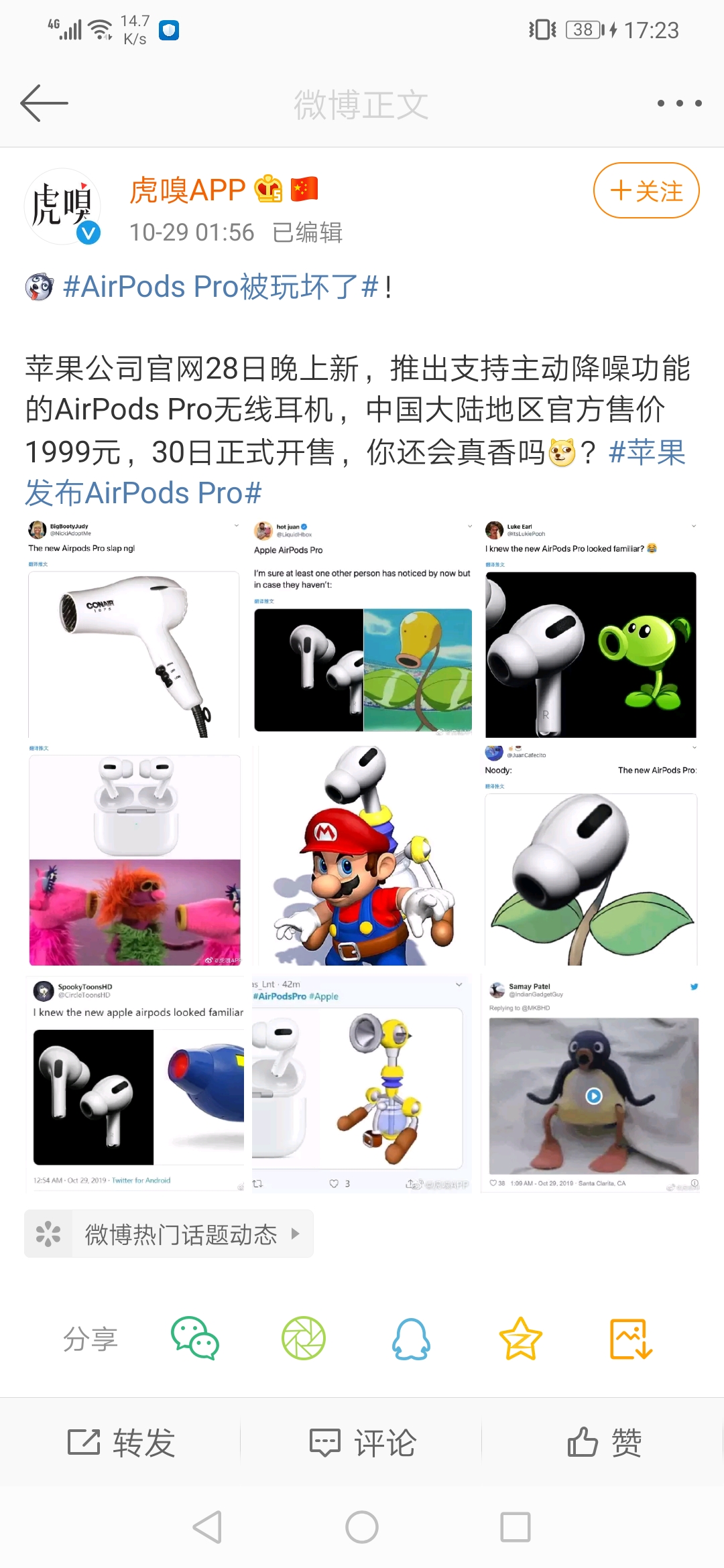Viewport: 724px width, 1568px height.
Task: Share this post to WeChat
Action: [x=195, y=1339]
